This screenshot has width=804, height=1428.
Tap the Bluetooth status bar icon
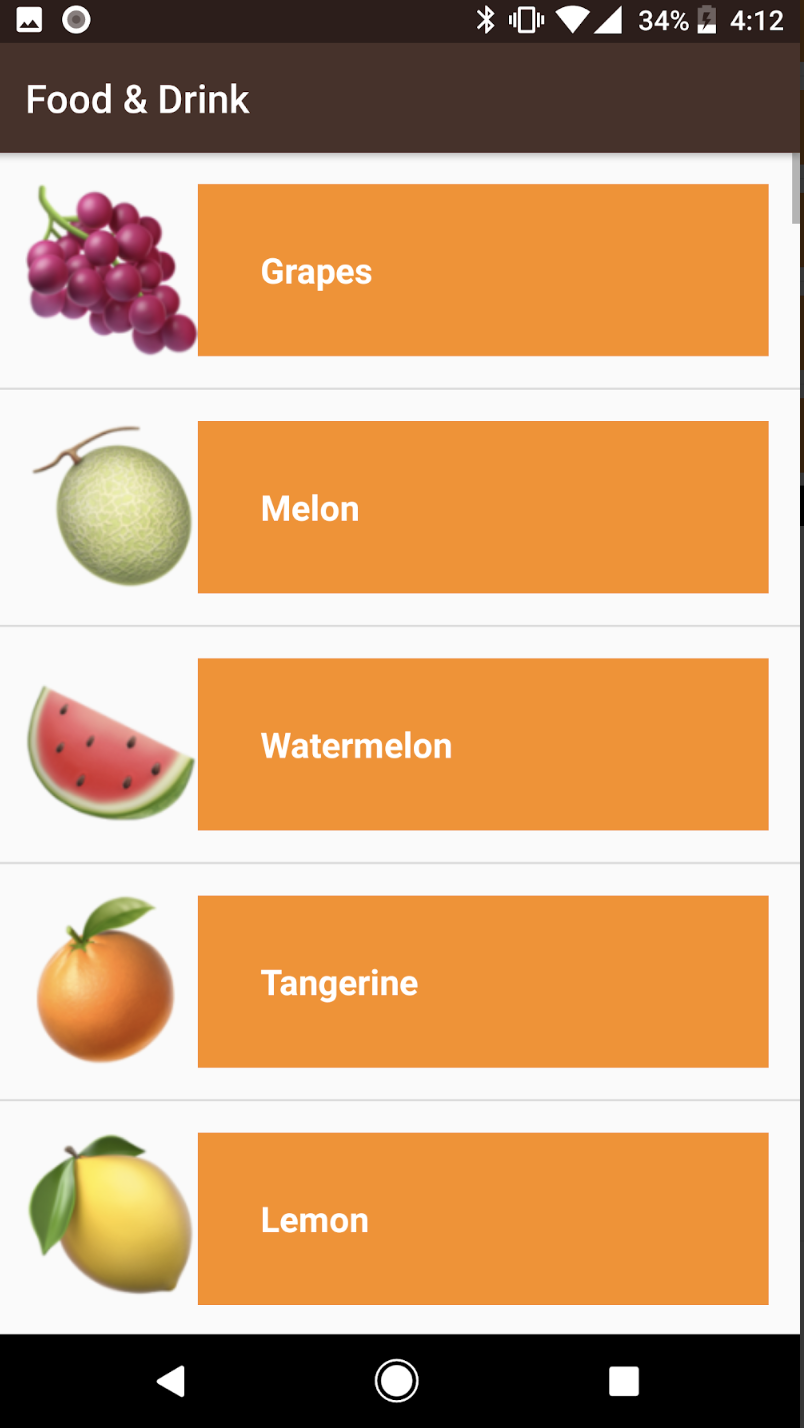[487, 18]
